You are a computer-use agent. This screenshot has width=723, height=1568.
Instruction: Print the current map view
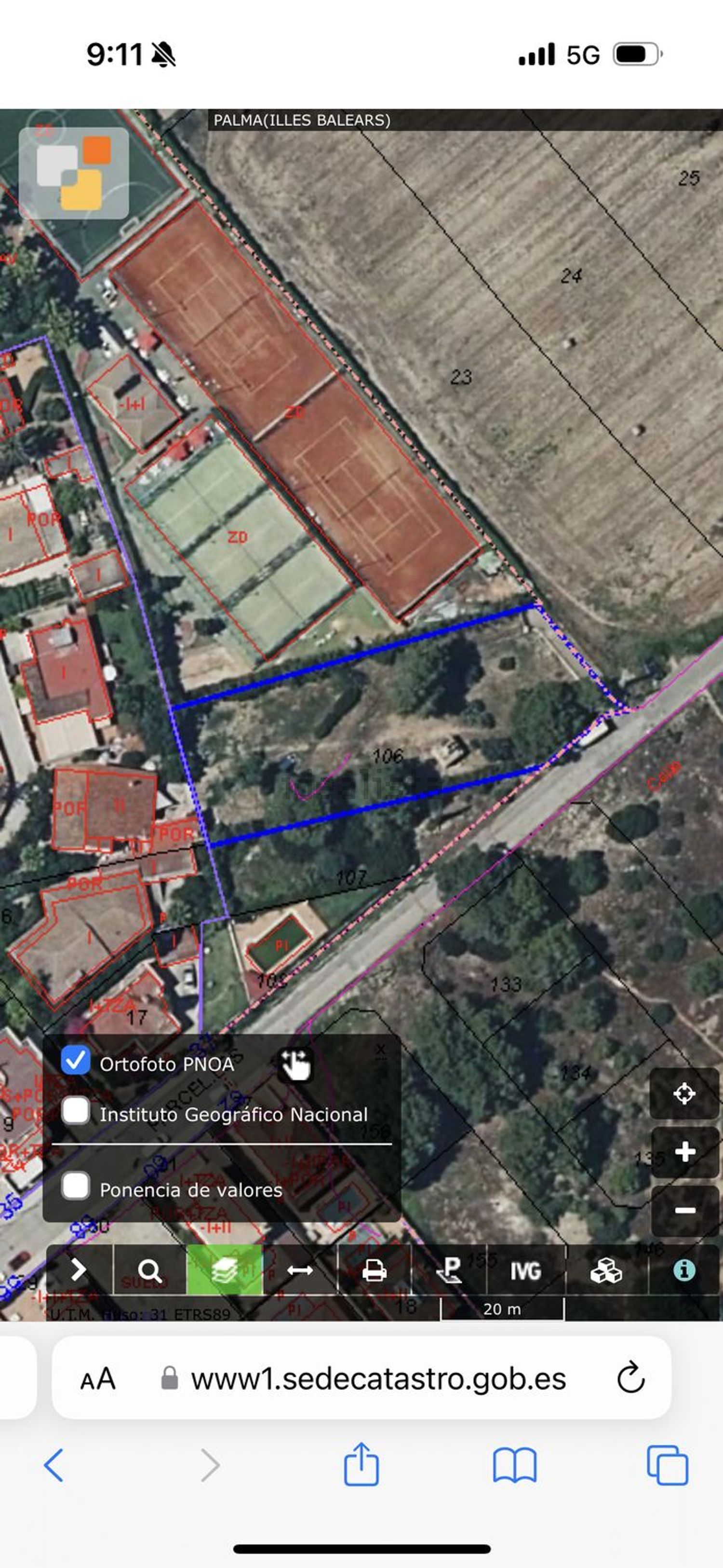point(374,1270)
